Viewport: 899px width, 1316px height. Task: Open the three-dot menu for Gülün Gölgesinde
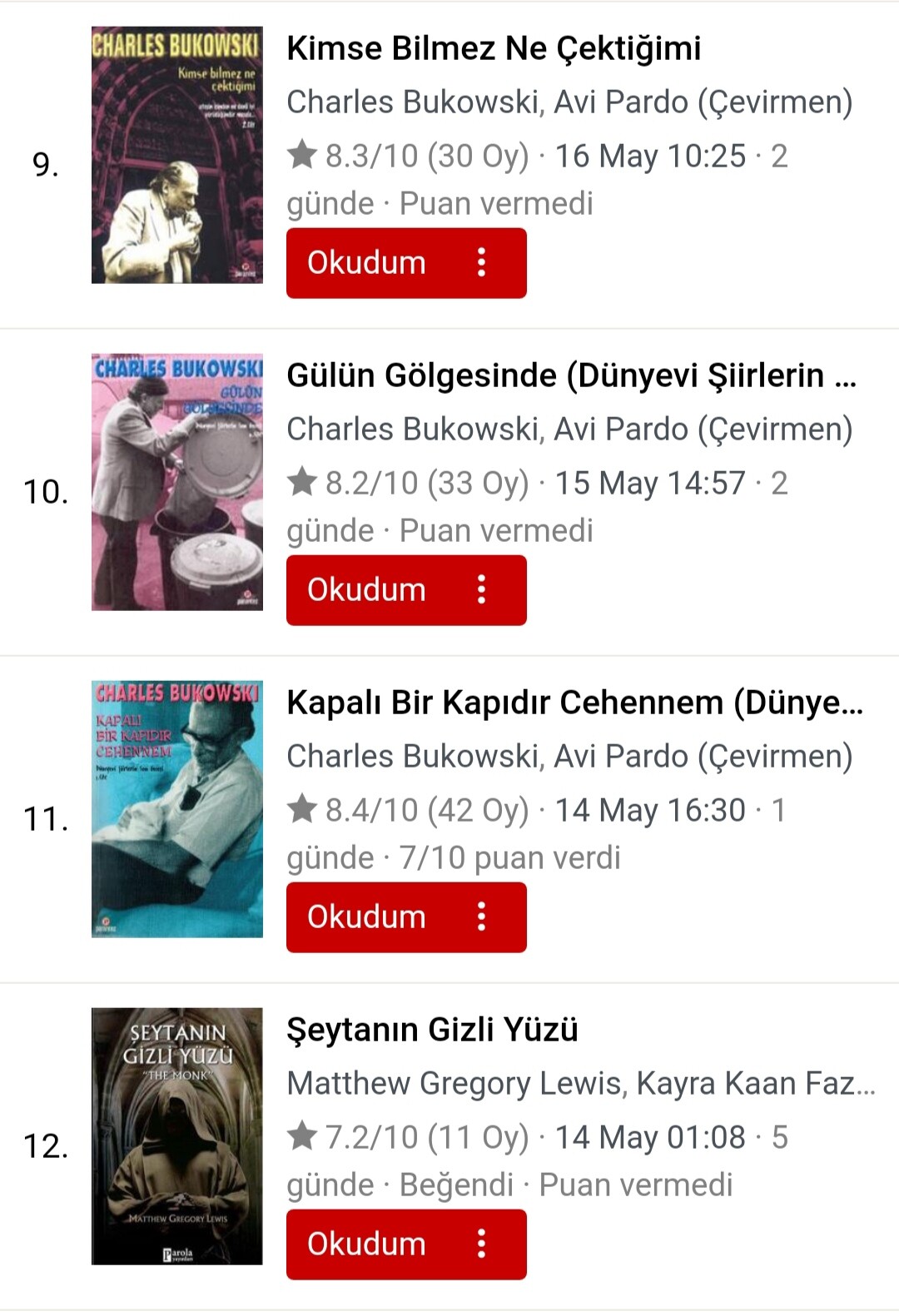481,590
